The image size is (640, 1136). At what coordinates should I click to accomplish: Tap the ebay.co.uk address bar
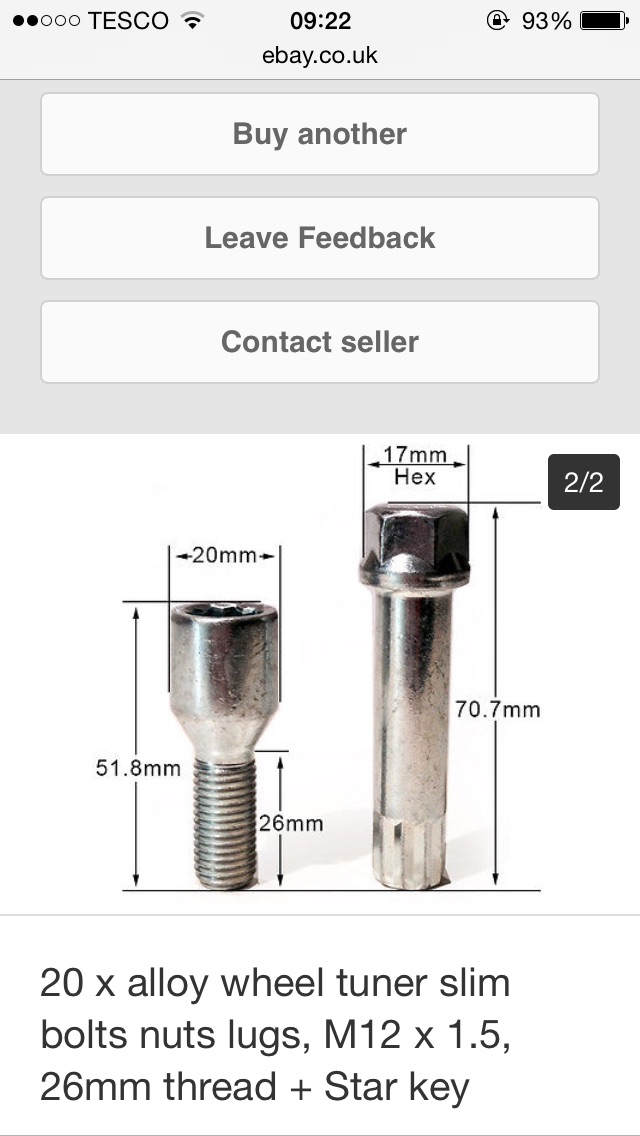tap(320, 56)
